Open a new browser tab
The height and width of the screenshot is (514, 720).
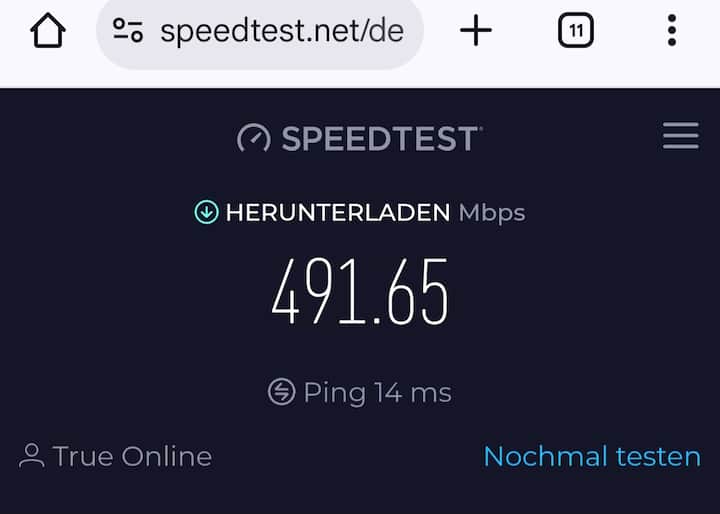pyautogui.click(x=476, y=30)
